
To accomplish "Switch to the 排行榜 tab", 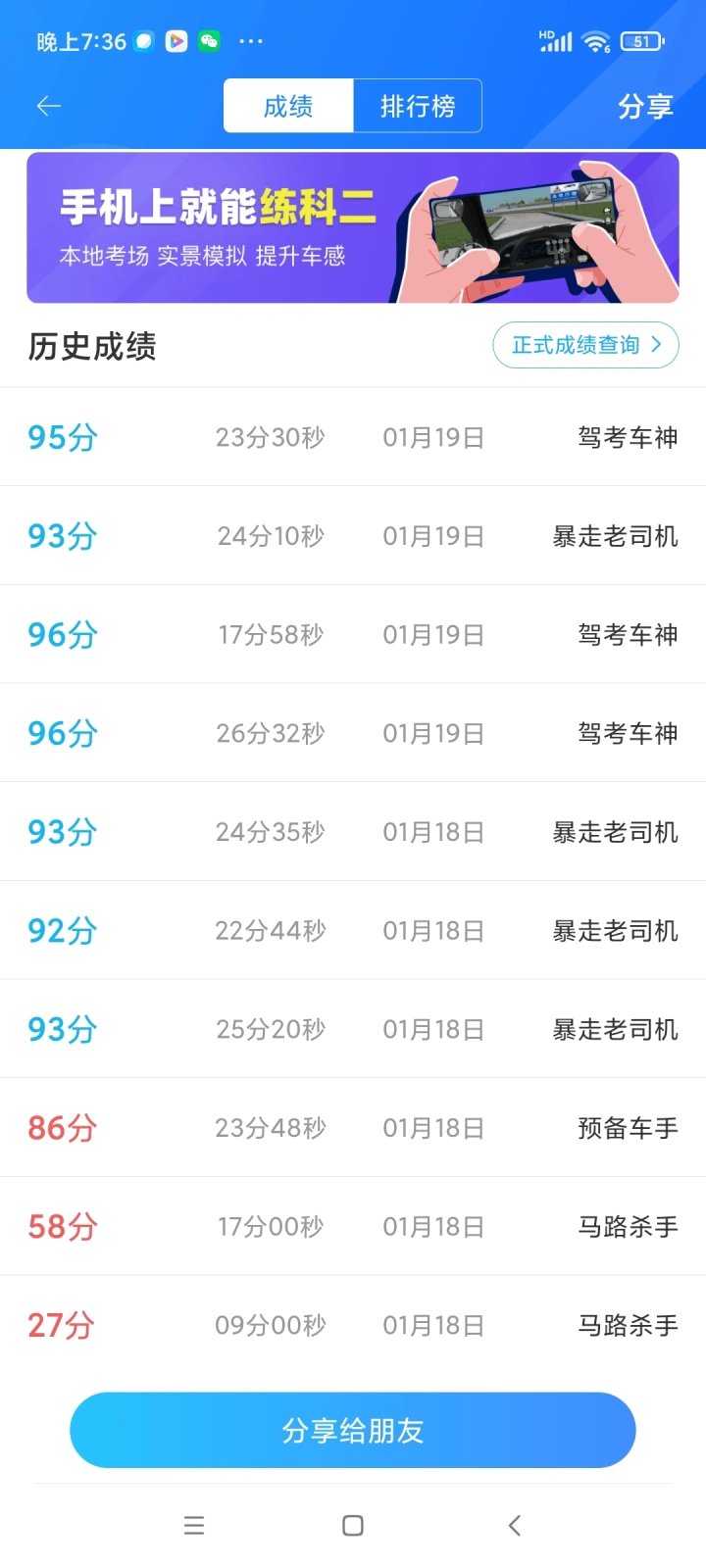I will click(x=418, y=106).
